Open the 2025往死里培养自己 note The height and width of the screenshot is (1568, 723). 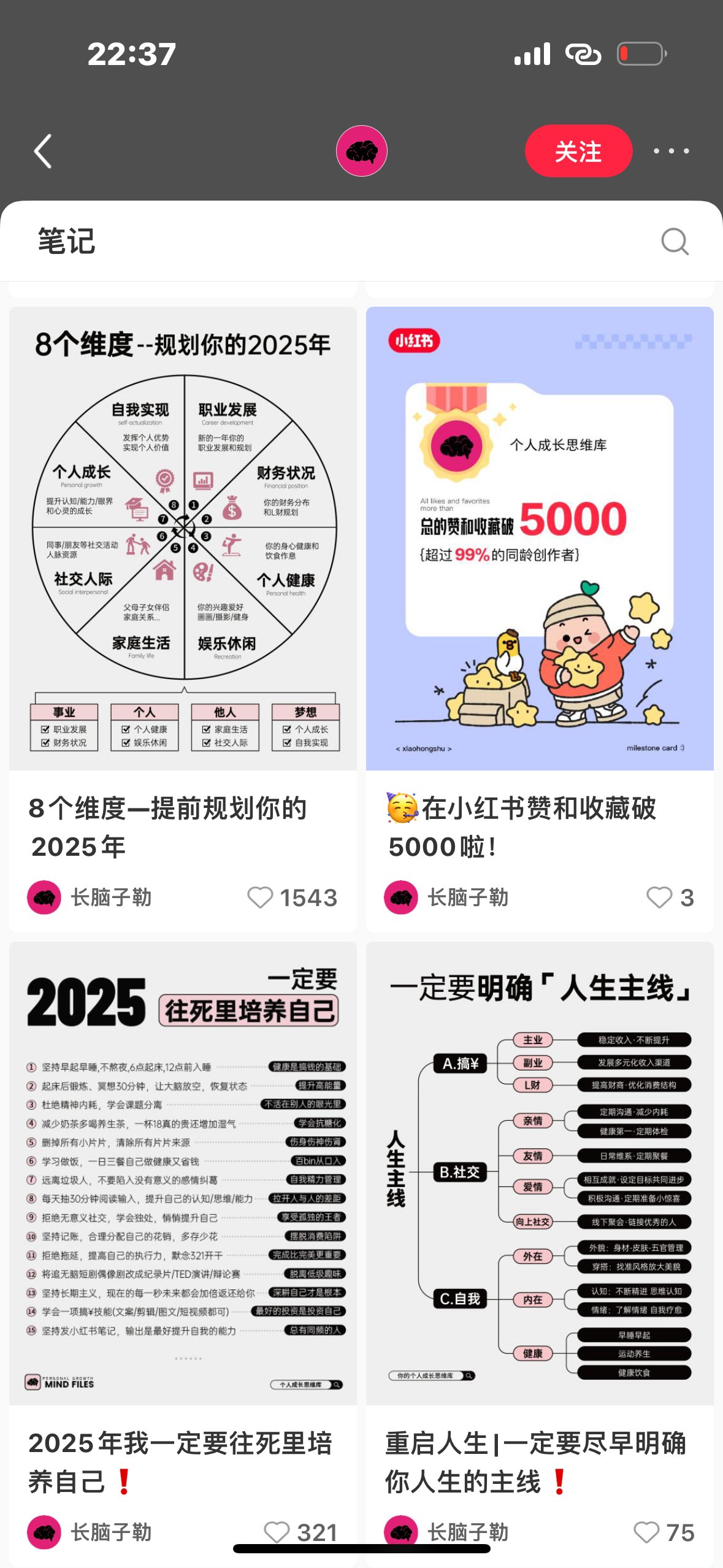[x=183, y=1173]
